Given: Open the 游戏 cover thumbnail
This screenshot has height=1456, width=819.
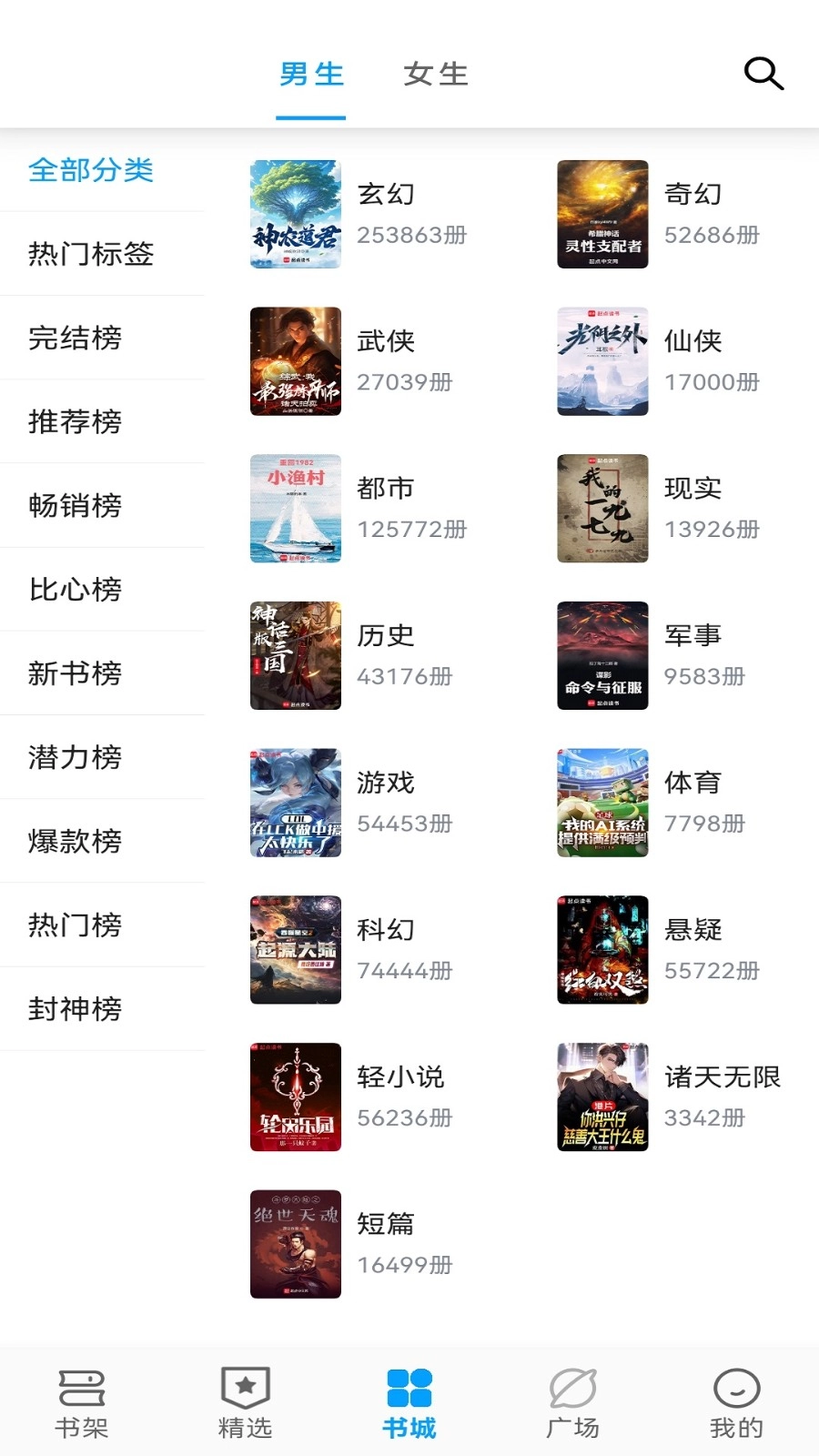Looking at the screenshot, I should point(296,803).
